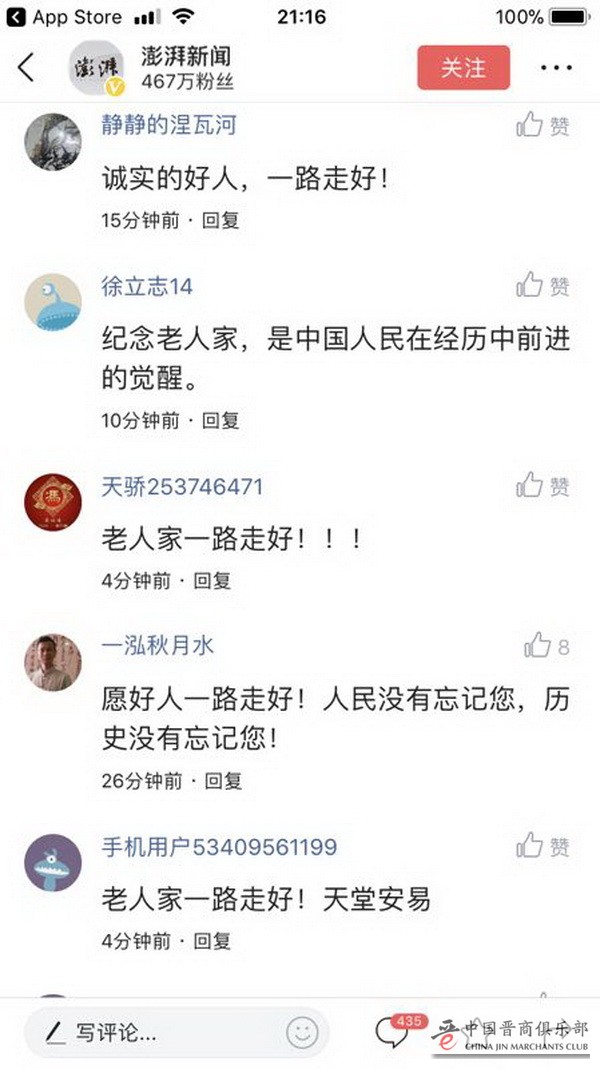Tap 回复 under 徐立志14's comment
Viewport: 600px width, 1069px height.
point(220,421)
